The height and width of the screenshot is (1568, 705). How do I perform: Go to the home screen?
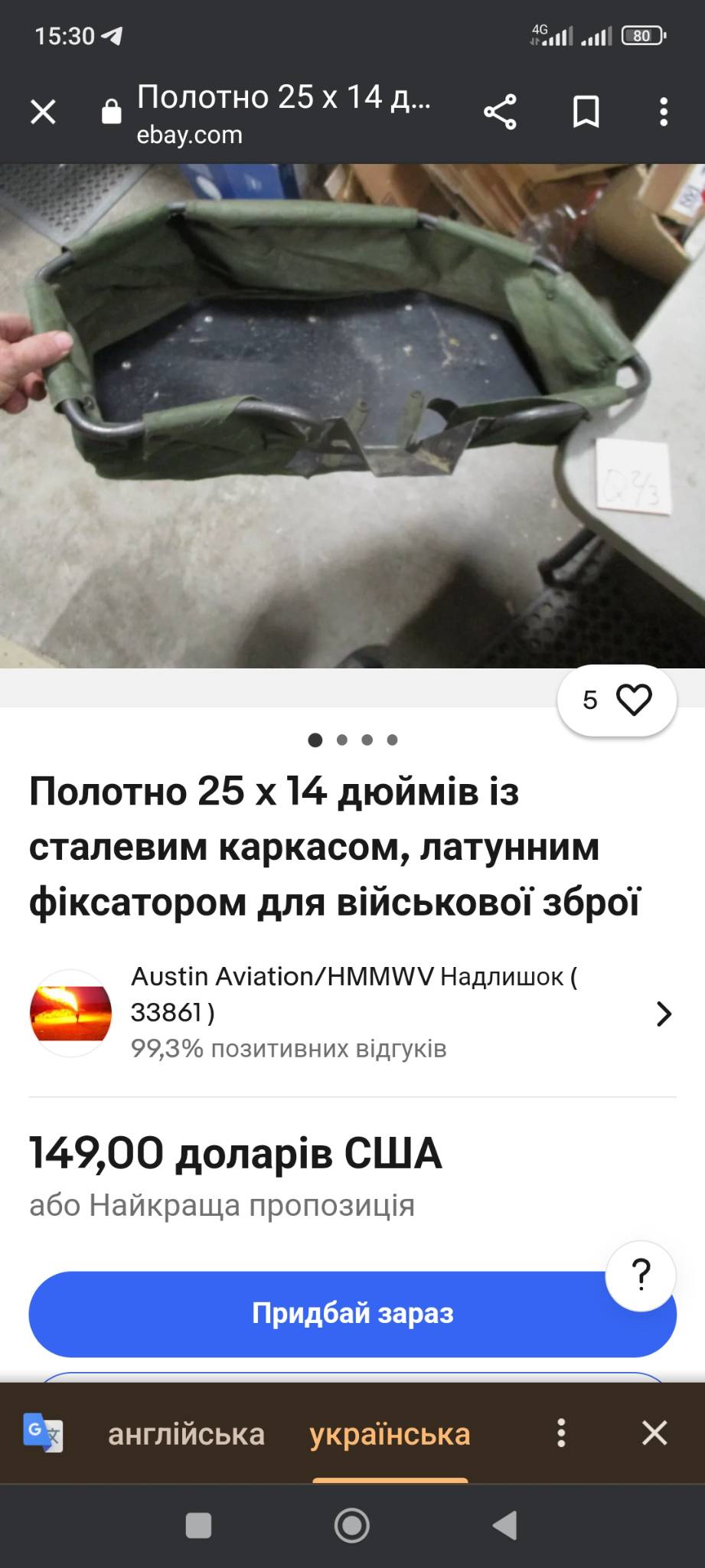pyautogui.click(x=352, y=1526)
